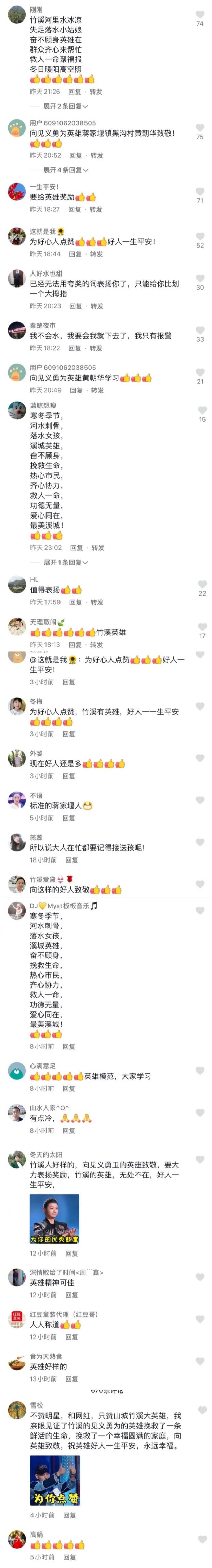This screenshot has height=1568, width=212.
Task: Like 刚刚's poem comment
Action: (199, 14)
